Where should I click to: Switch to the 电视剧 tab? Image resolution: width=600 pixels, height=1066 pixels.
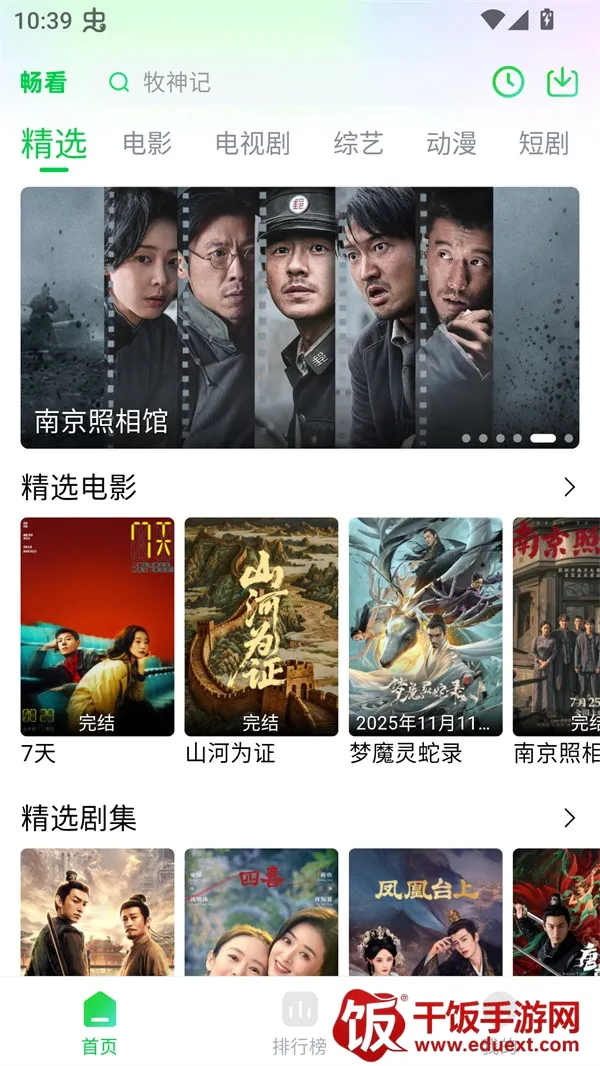[x=252, y=144]
